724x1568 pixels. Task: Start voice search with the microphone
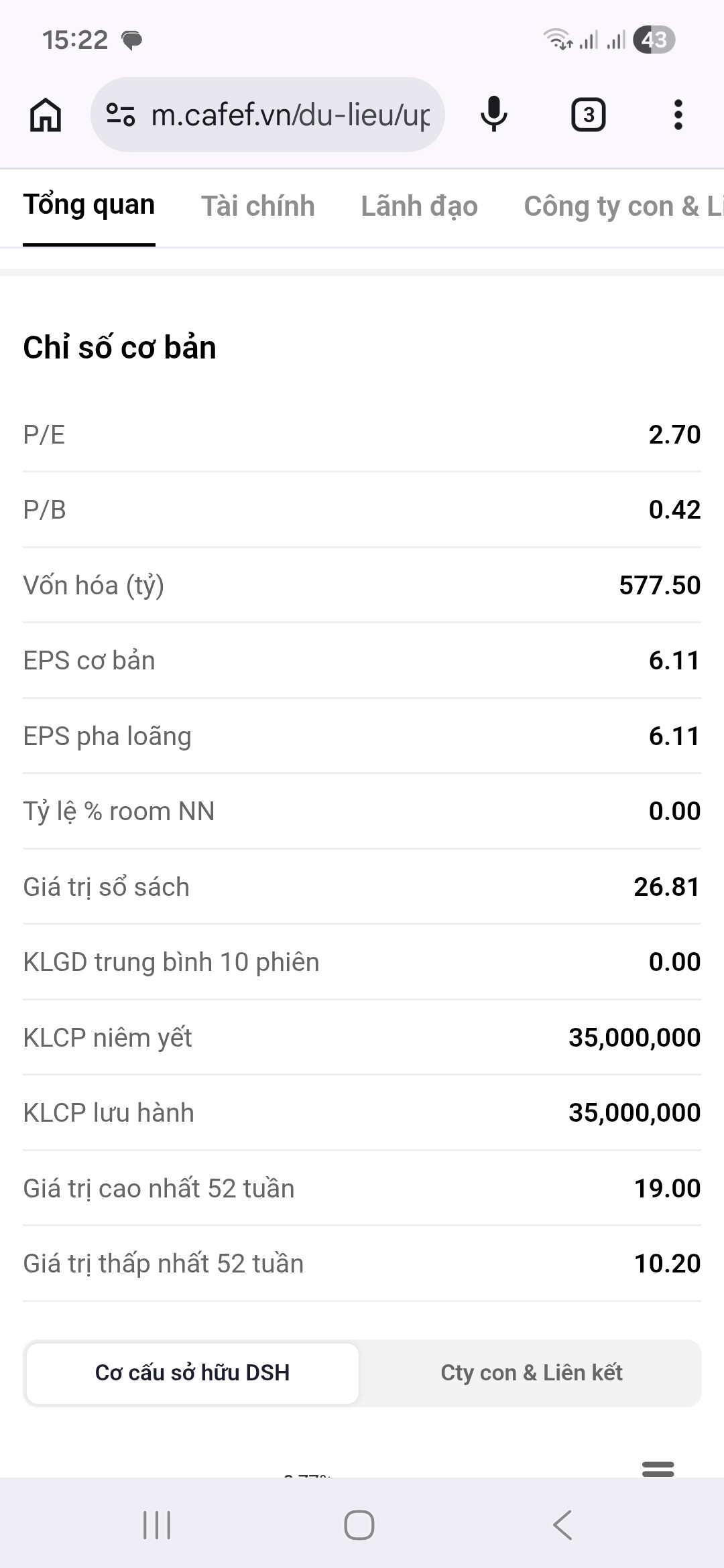pos(494,115)
